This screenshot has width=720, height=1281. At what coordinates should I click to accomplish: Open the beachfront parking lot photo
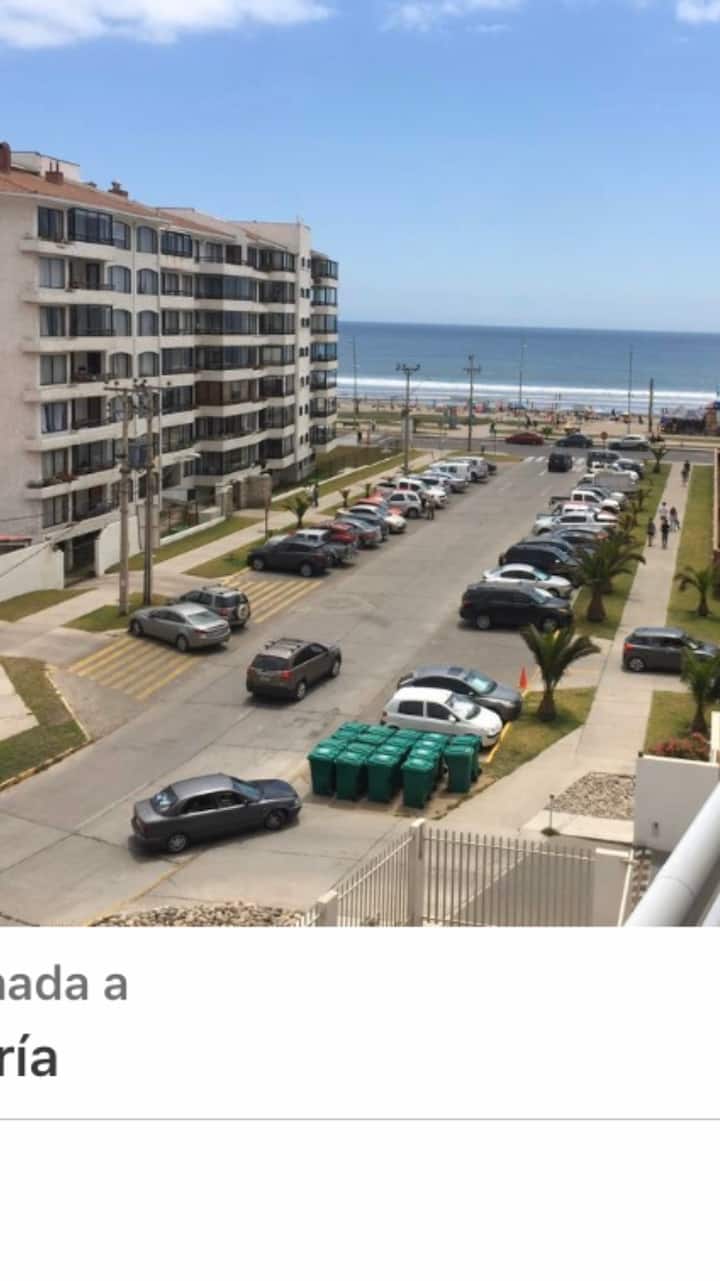tap(360, 463)
